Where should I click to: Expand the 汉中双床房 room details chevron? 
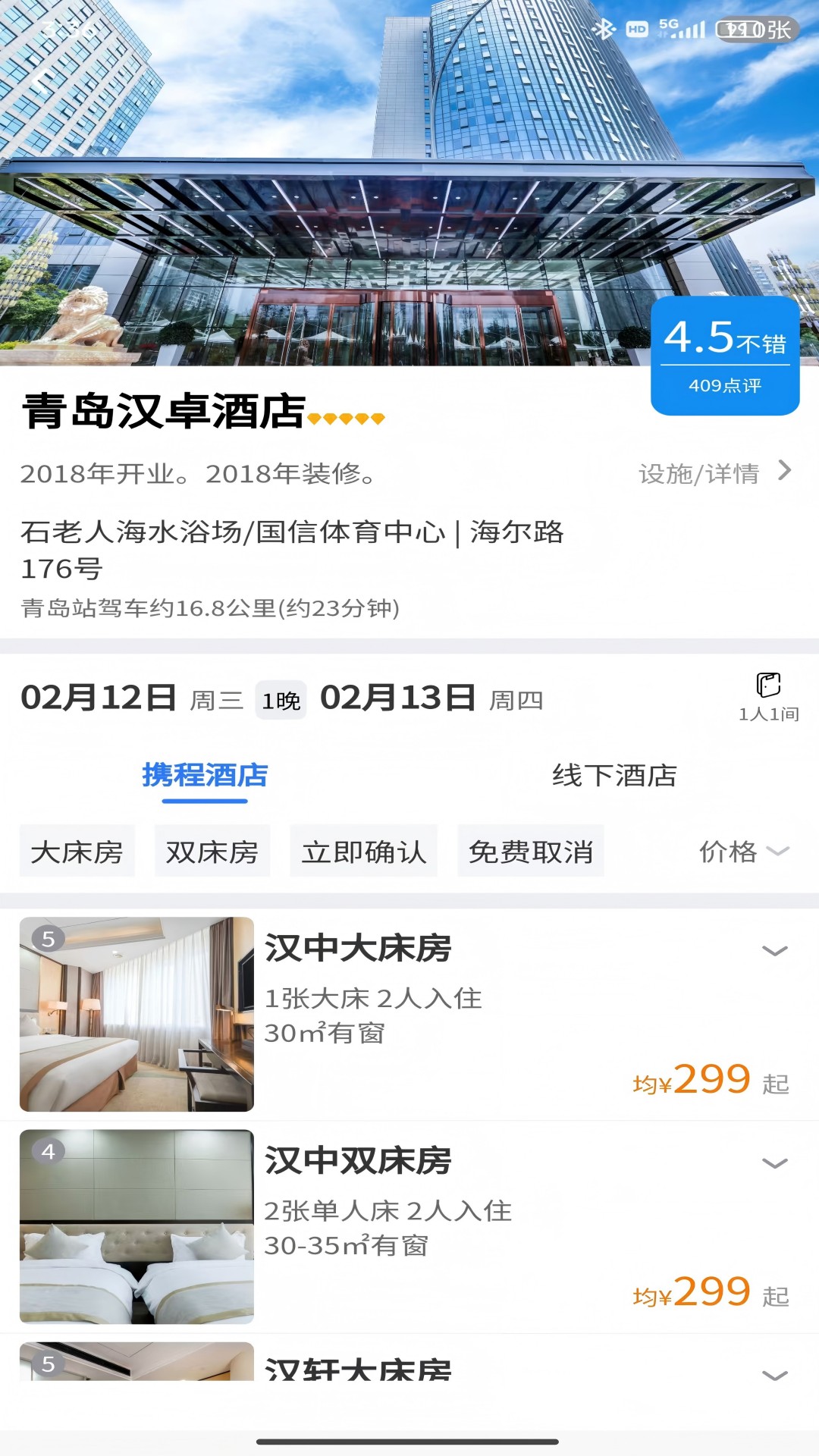click(773, 1166)
